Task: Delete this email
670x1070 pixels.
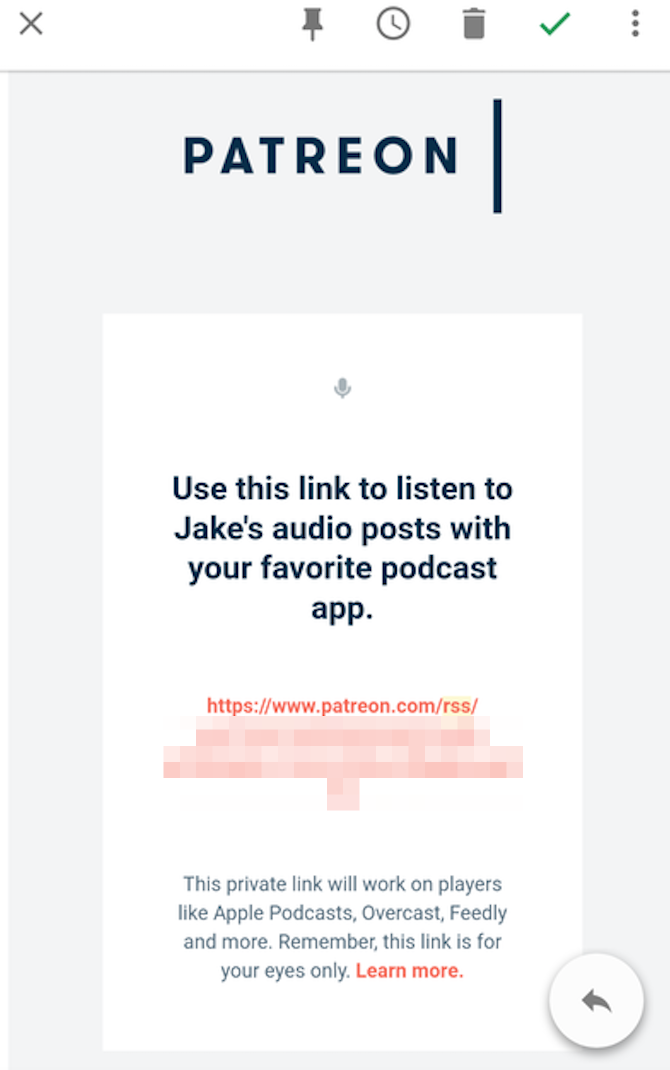Action: (x=474, y=24)
